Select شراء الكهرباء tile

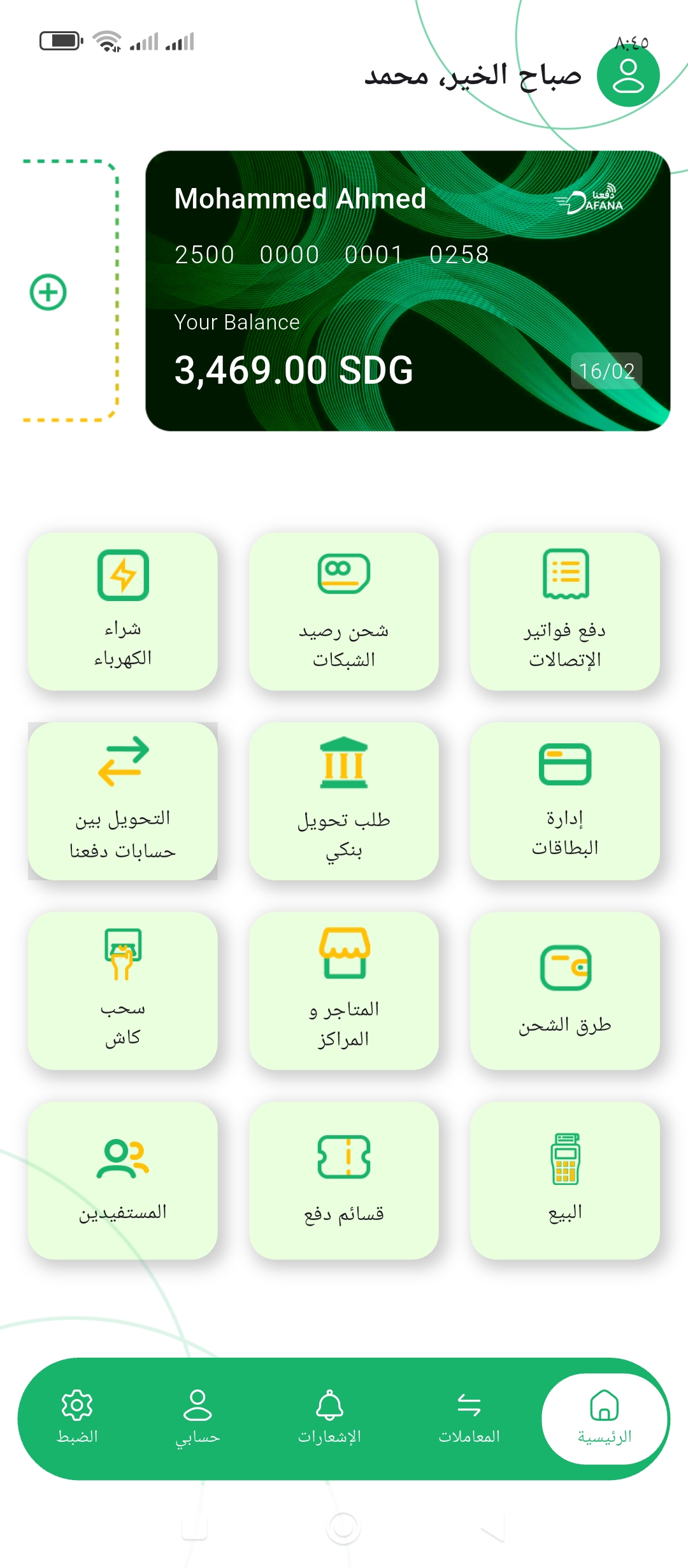[123, 611]
